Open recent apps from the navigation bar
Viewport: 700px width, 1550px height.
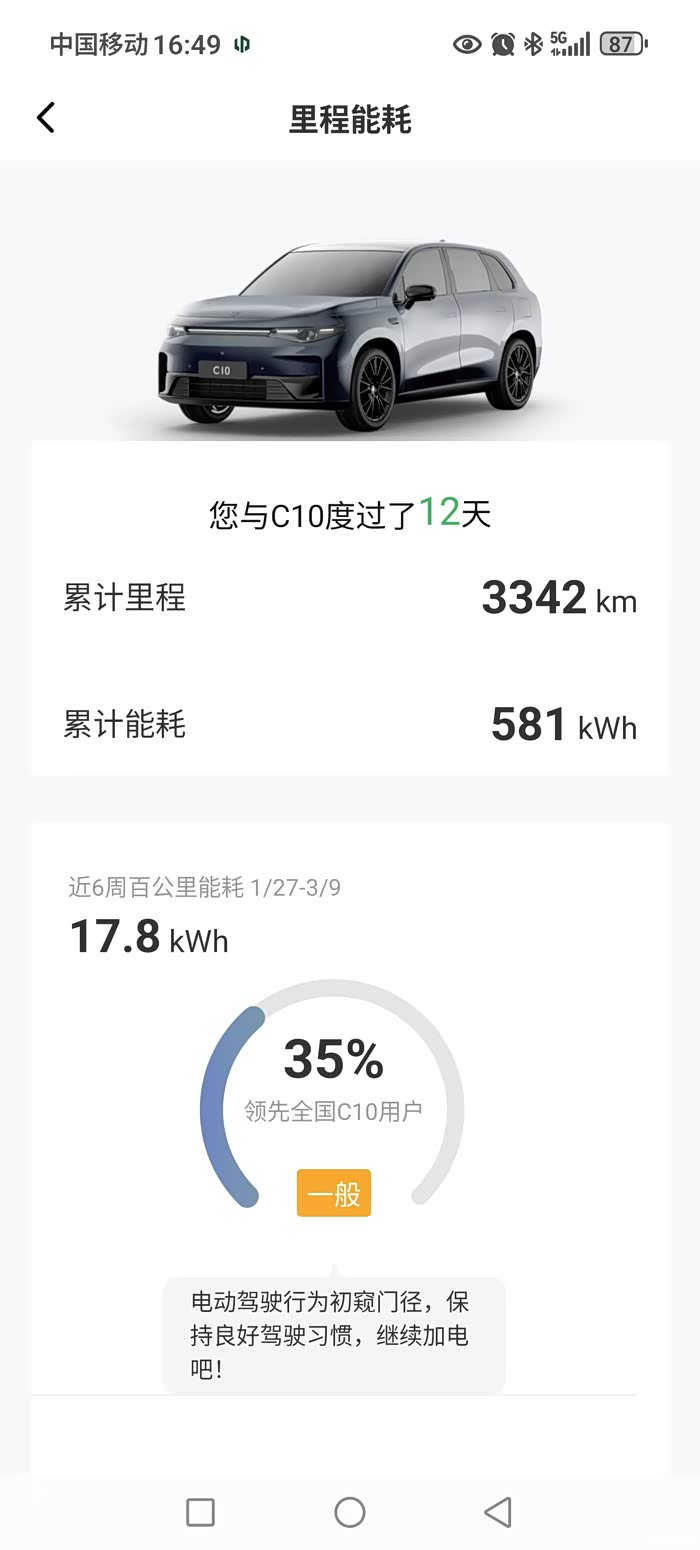tap(201, 1511)
